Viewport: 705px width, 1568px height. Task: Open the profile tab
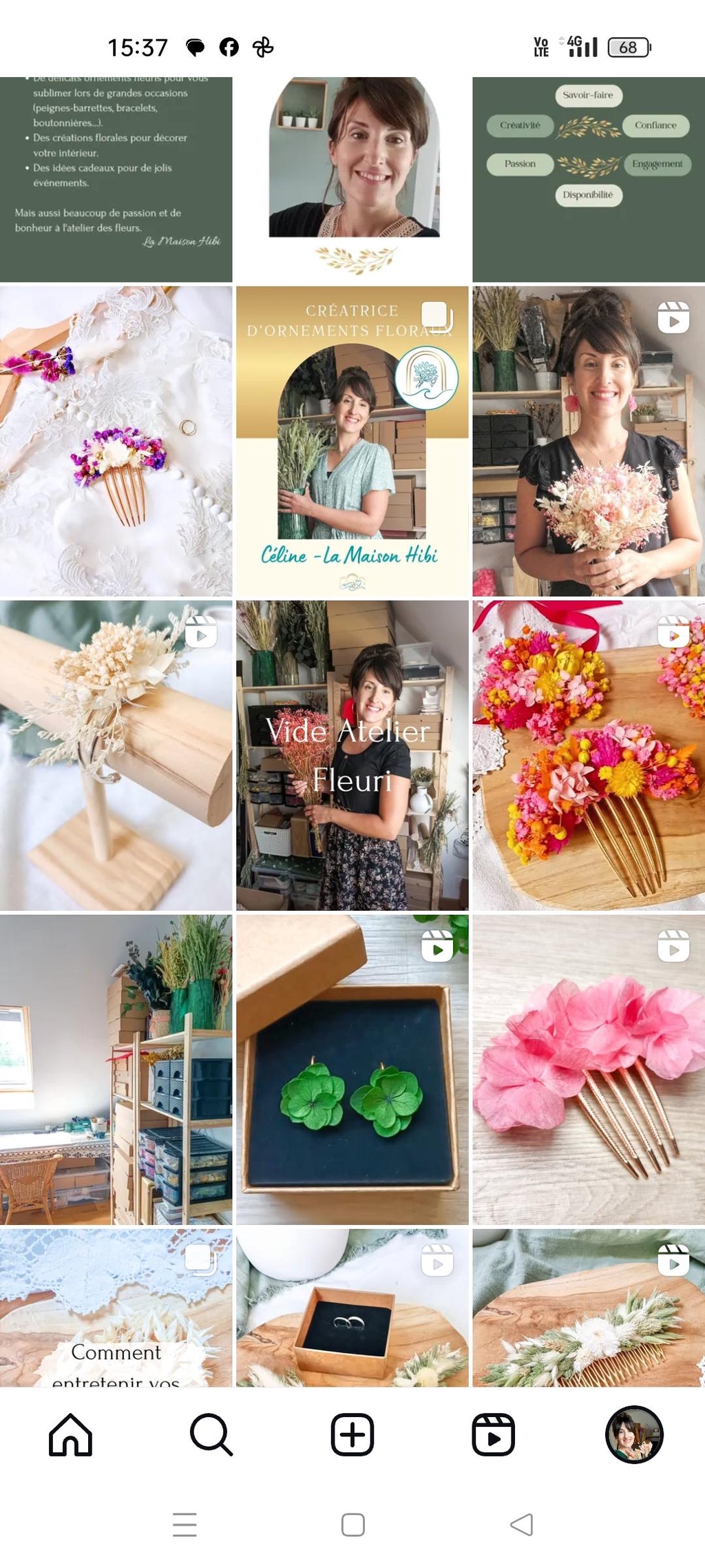634,1434
